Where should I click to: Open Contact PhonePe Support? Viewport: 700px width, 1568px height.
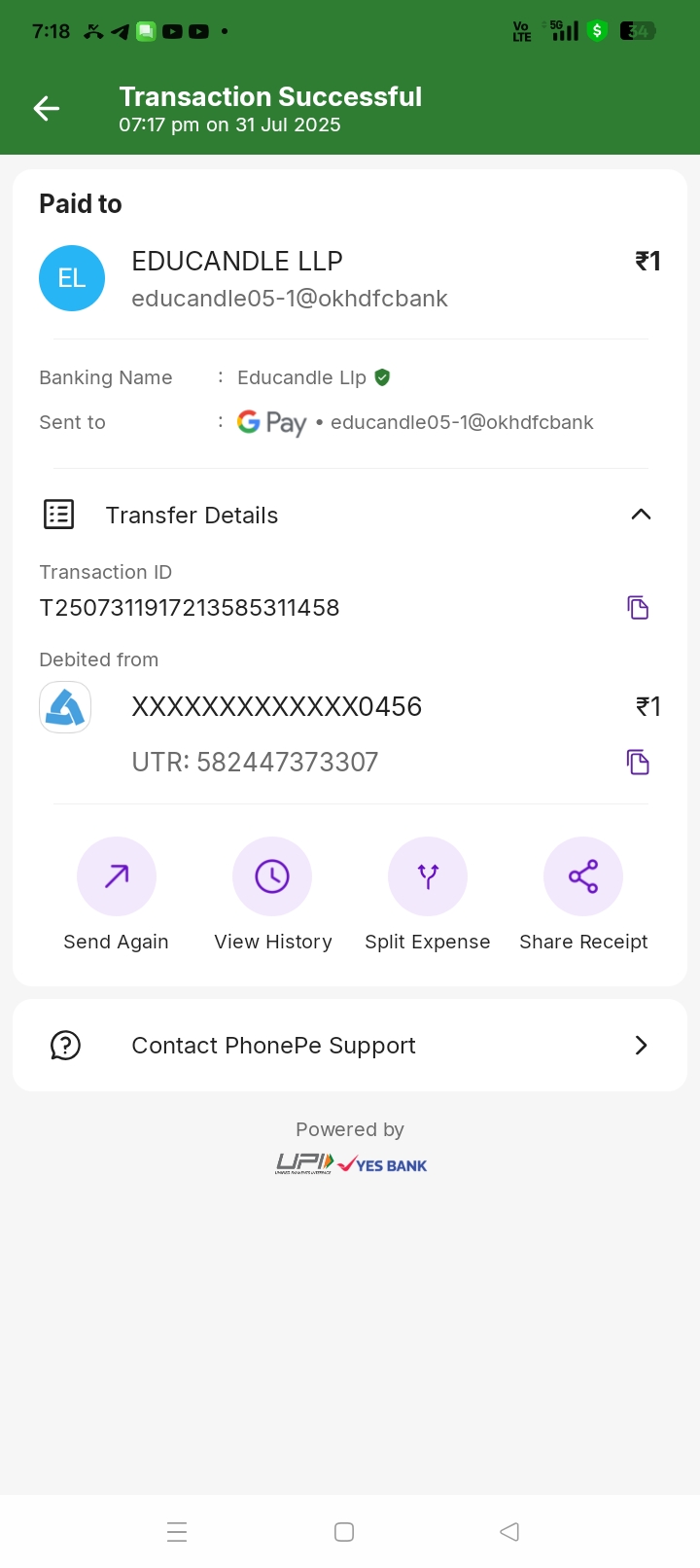[x=350, y=1046]
